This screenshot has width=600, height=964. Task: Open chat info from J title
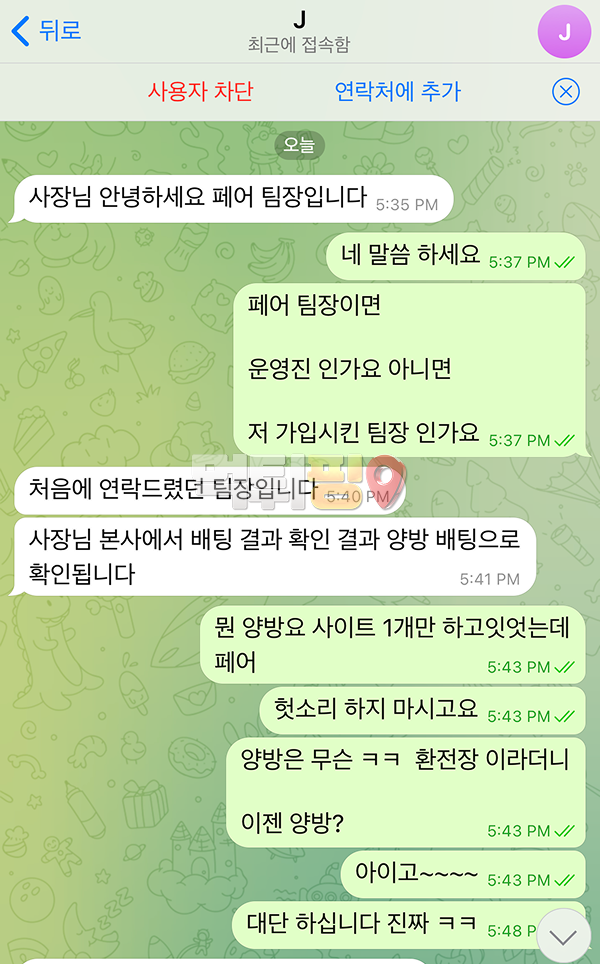click(299, 30)
